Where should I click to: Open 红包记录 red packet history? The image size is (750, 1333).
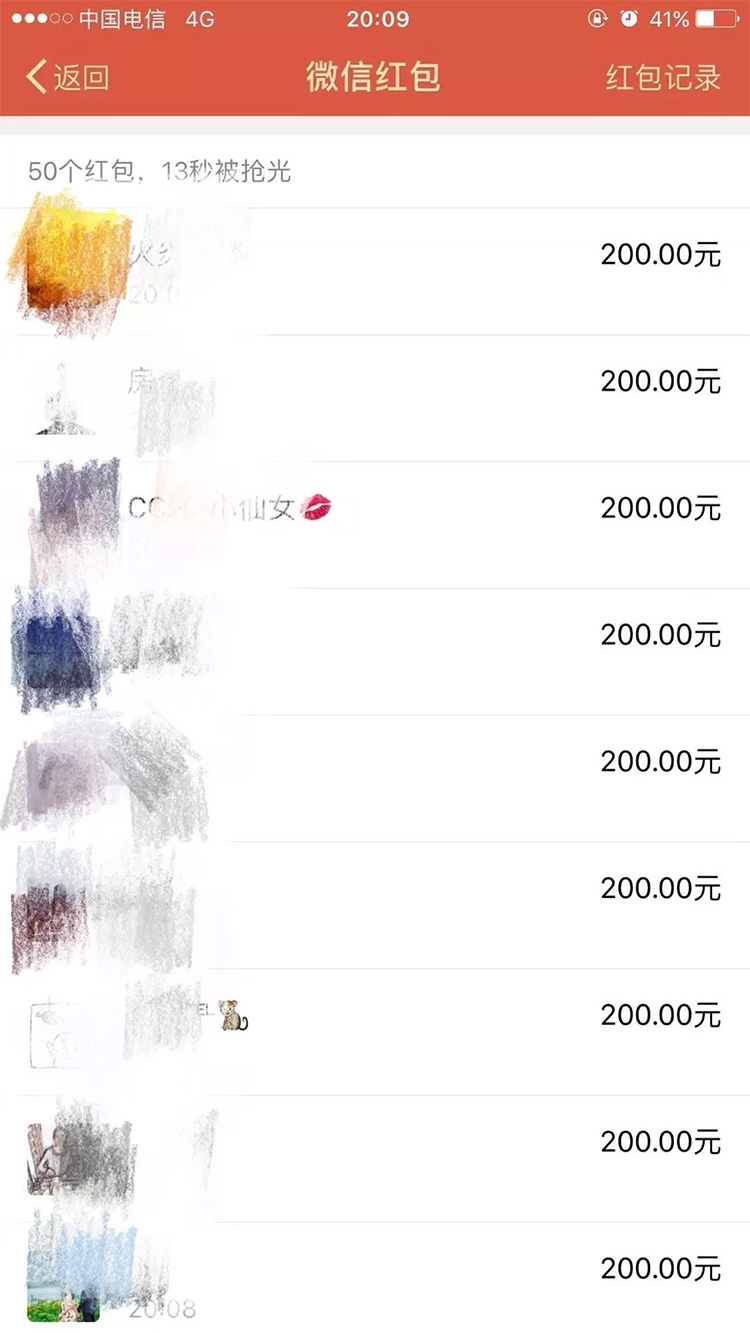click(662, 77)
